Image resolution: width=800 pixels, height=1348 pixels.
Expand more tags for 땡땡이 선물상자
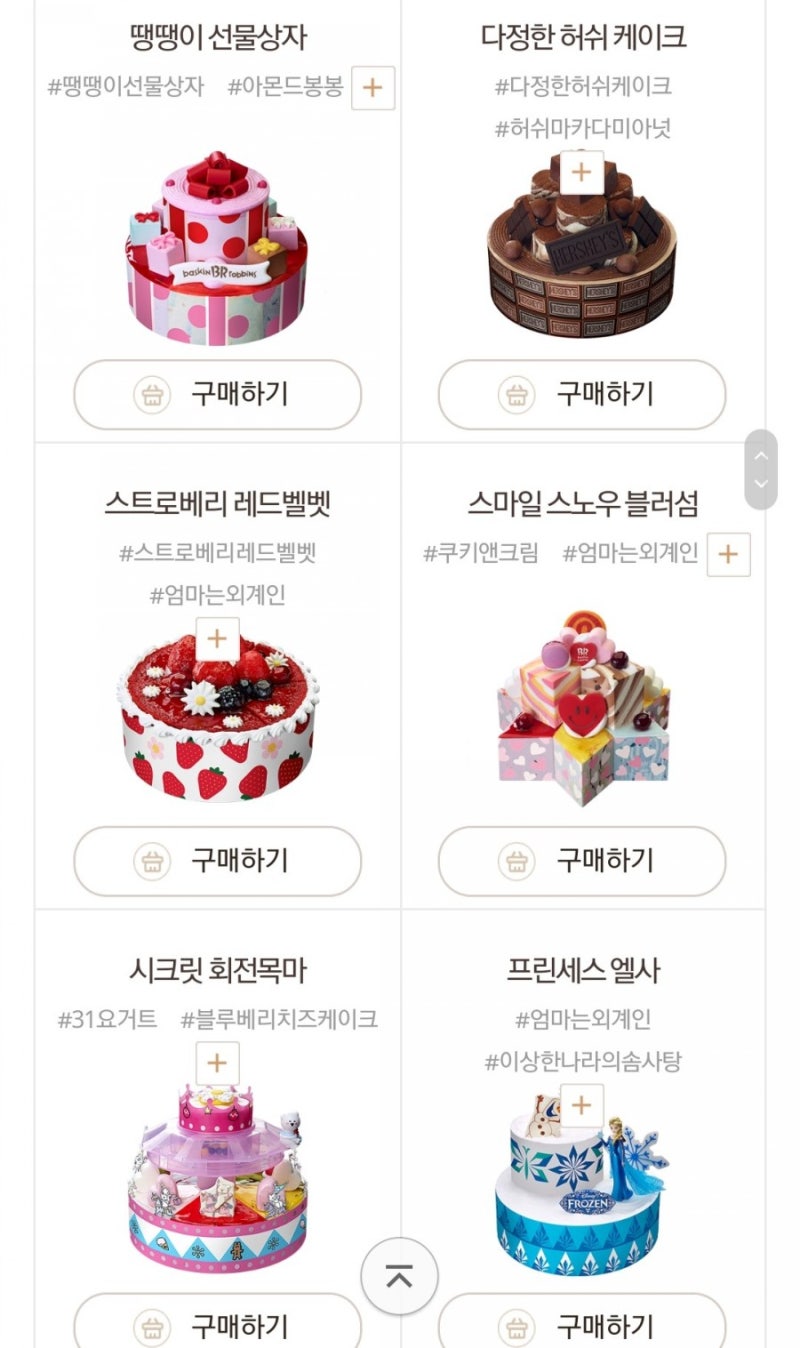point(372,88)
